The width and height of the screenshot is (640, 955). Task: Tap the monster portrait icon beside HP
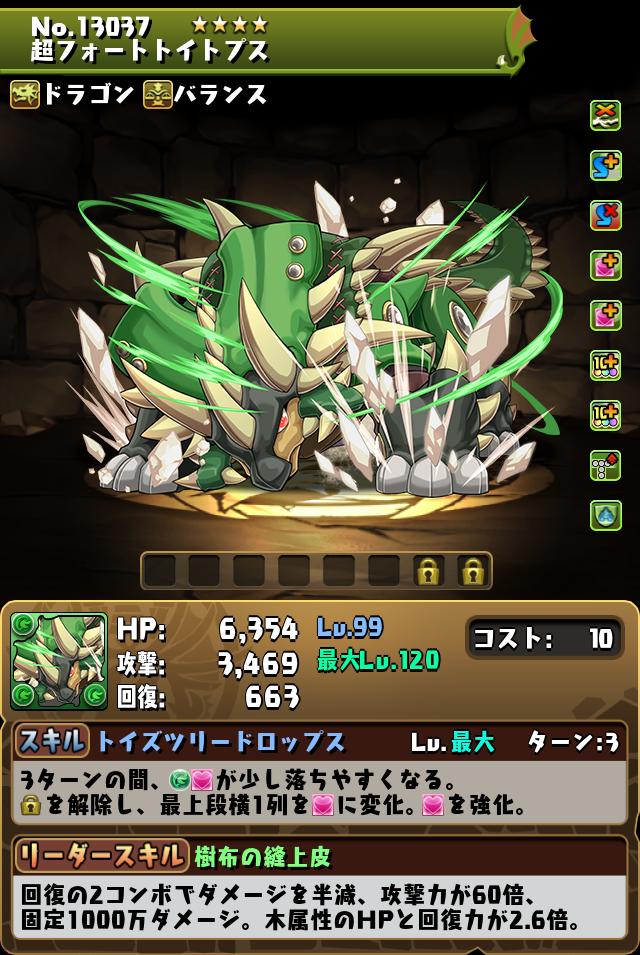click(59, 661)
